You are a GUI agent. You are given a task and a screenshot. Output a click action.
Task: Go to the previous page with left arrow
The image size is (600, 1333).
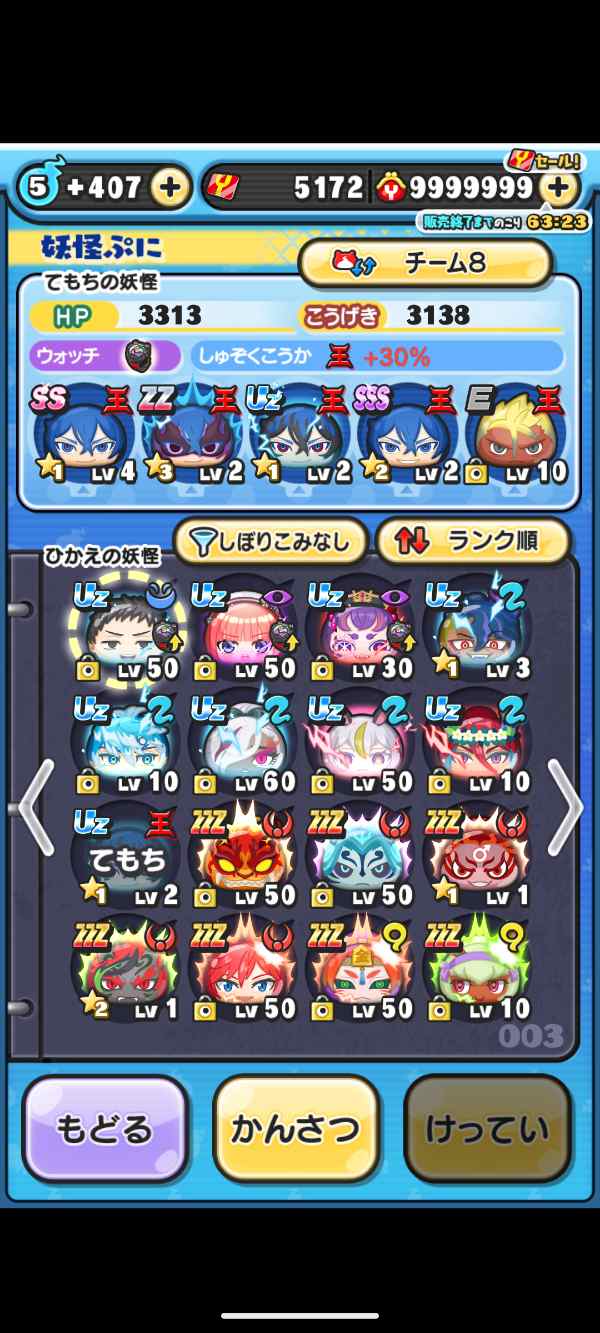tap(33, 806)
